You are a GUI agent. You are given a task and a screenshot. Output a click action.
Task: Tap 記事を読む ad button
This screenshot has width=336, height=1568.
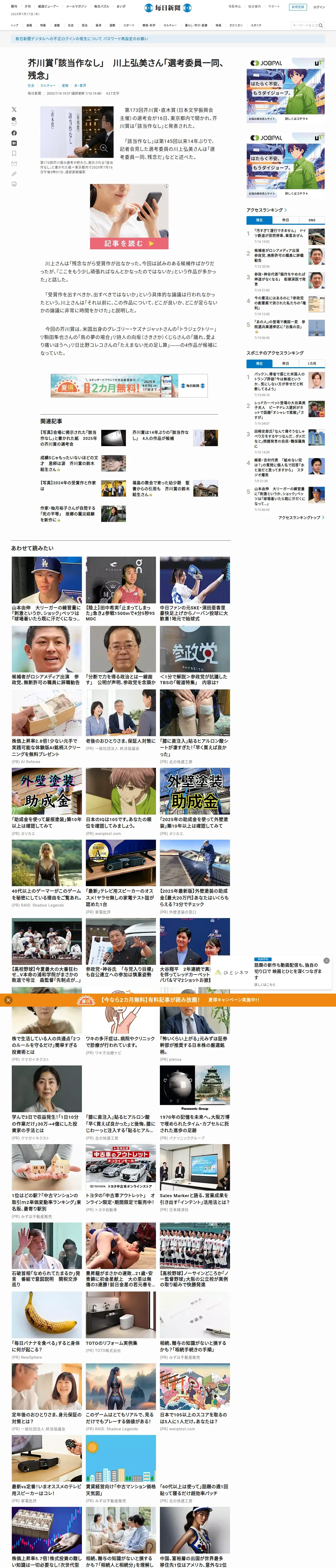(x=129, y=243)
